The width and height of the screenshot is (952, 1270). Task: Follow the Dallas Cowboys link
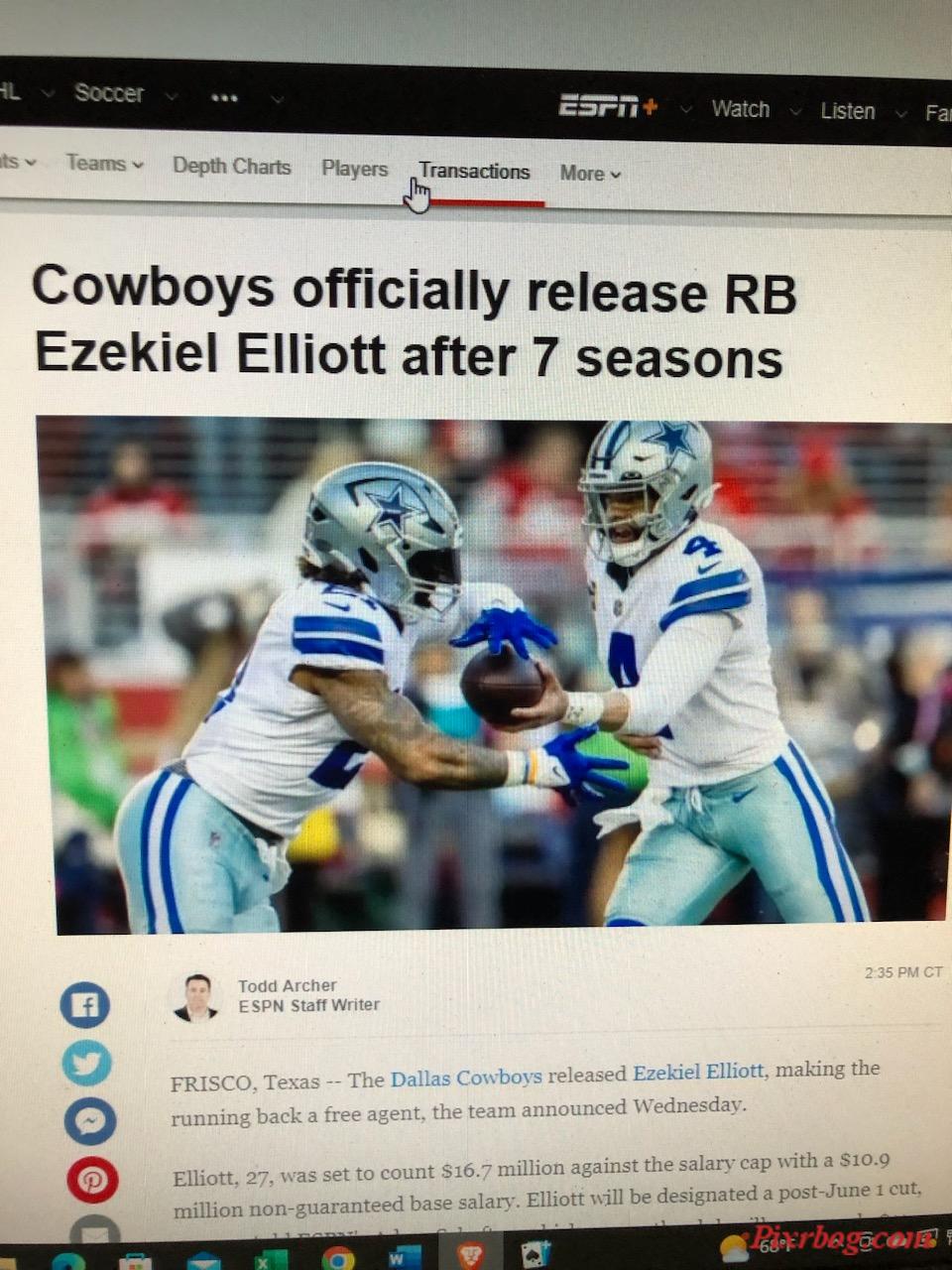coord(466,1078)
